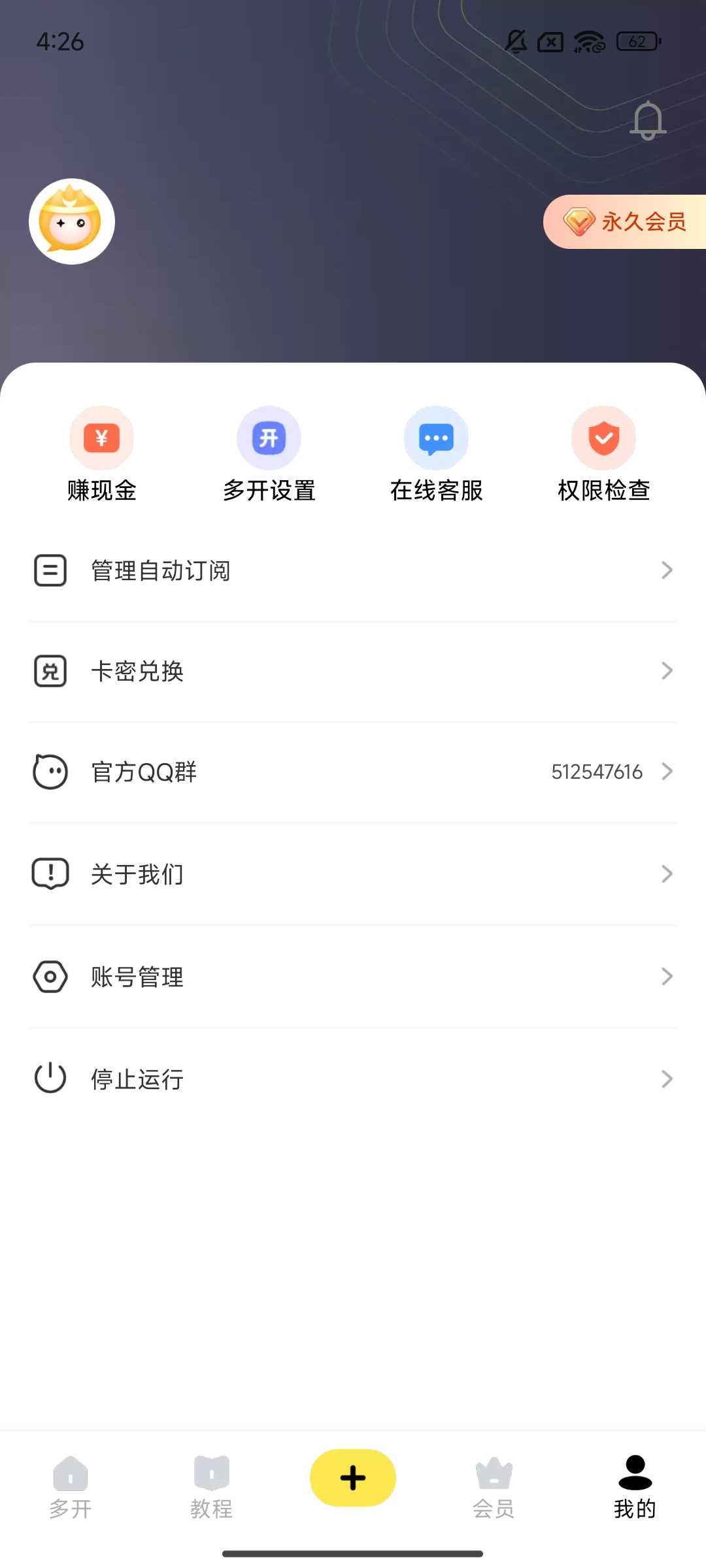
Task: Open 官方QQ群 row
Action: (x=353, y=772)
